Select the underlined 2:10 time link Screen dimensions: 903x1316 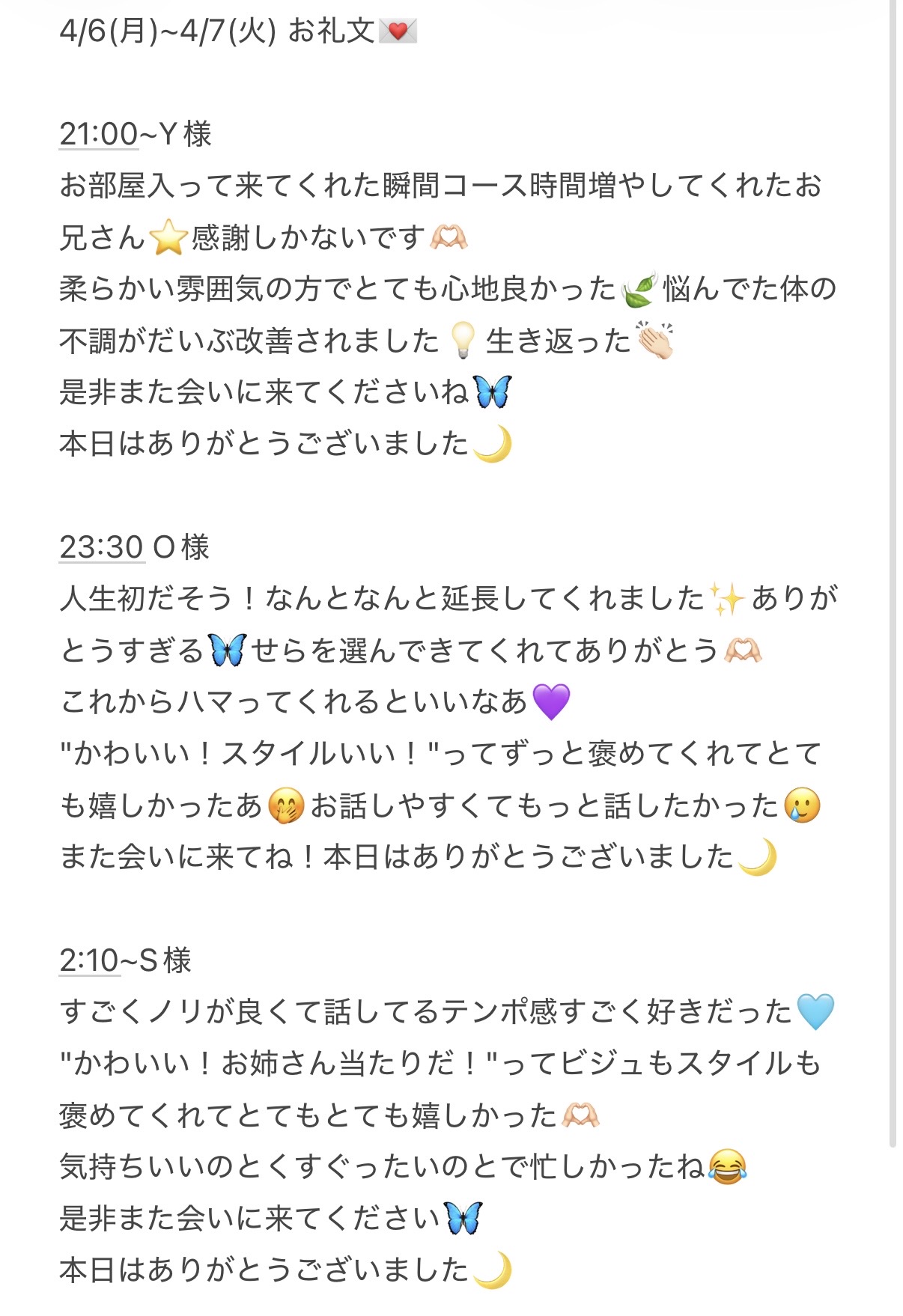coord(89,961)
